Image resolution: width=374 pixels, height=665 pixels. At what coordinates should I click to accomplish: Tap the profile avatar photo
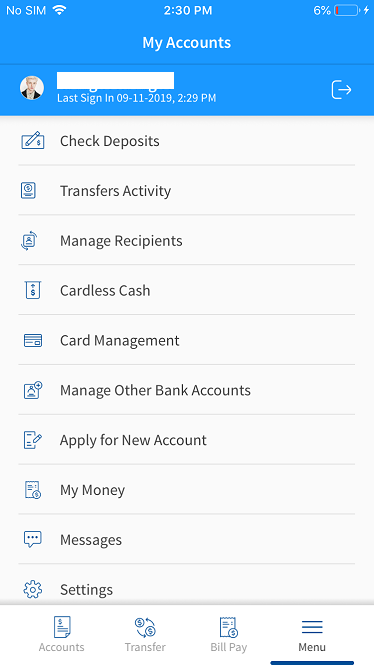pos(32,88)
